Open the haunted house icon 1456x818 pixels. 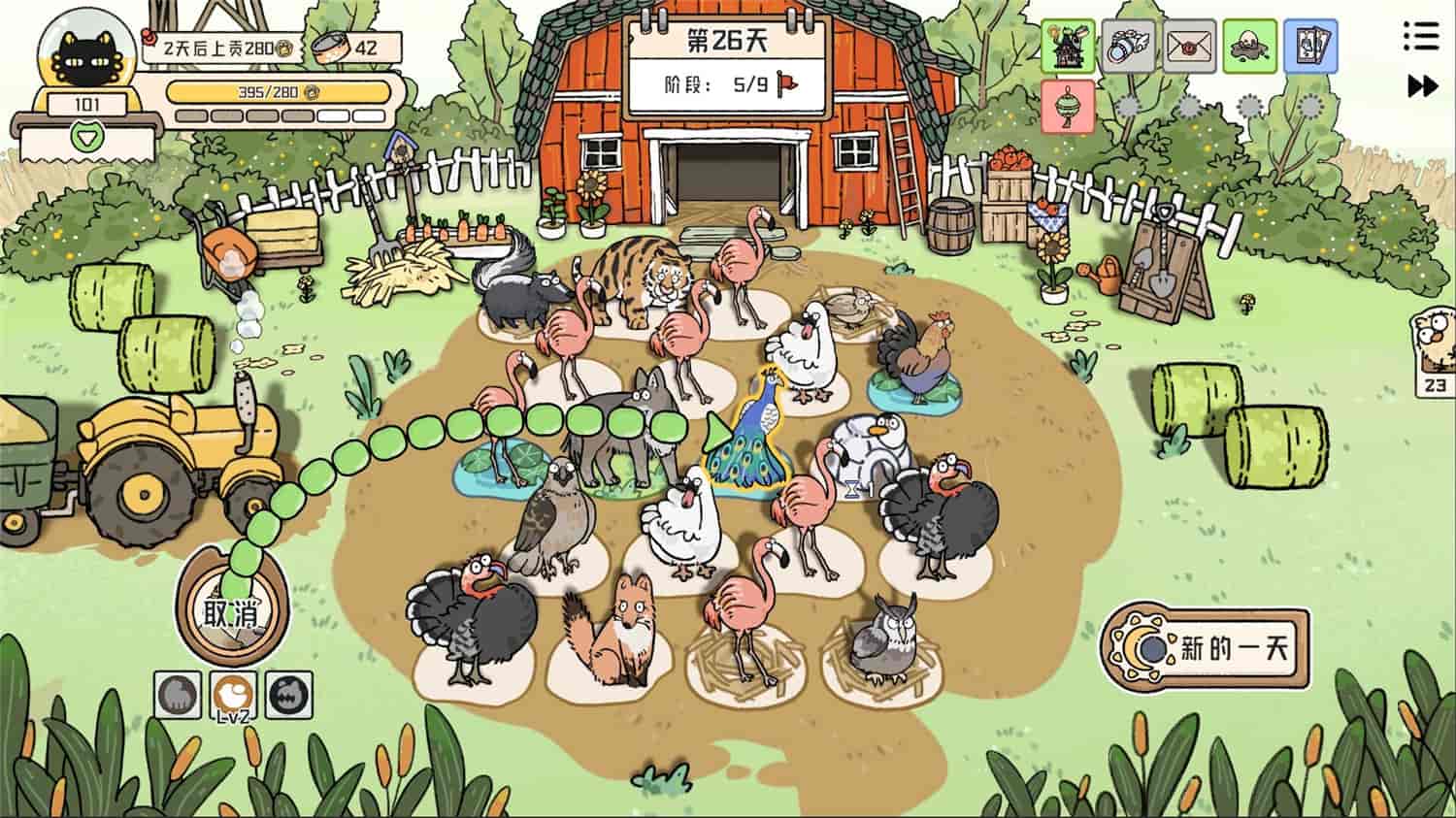pyautogui.click(x=1068, y=45)
